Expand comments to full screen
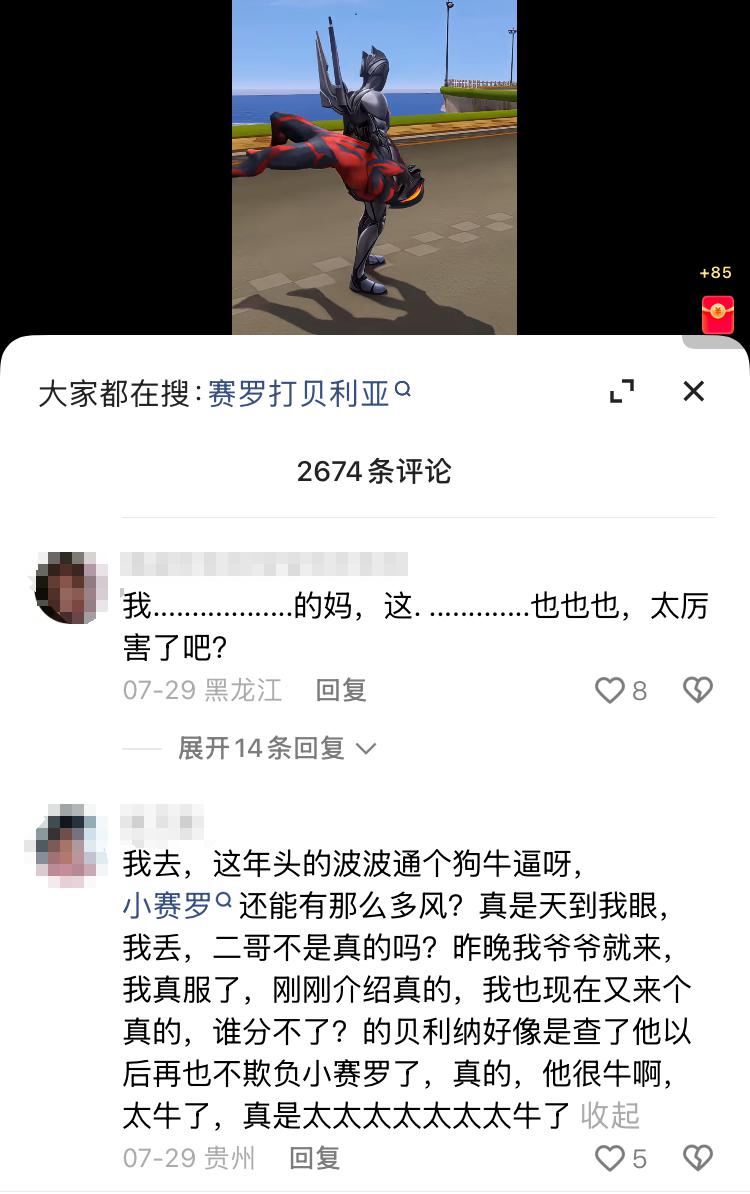Image resolution: width=750 pixels, height=1194 pixels. (x=622, y=392)
